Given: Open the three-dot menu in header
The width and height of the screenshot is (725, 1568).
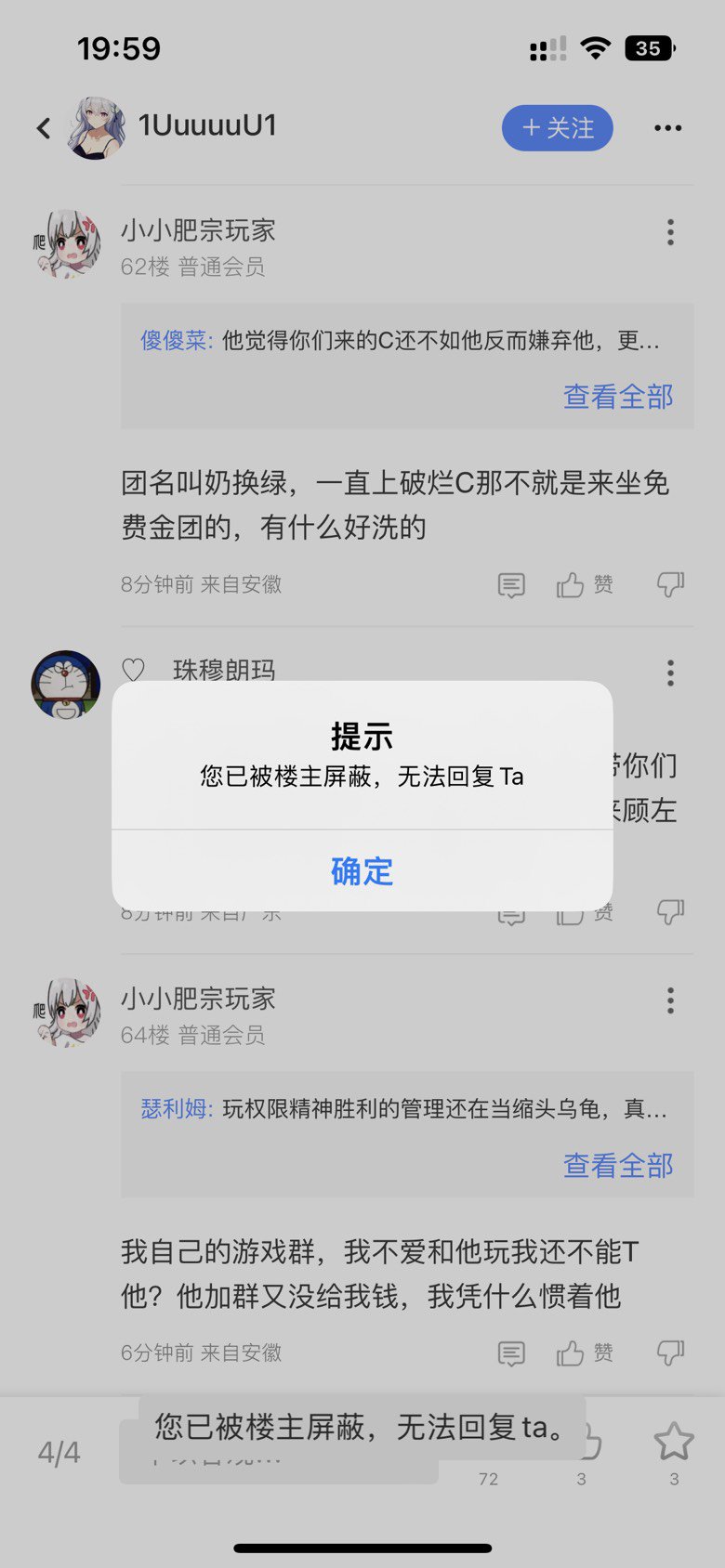Looking at the screenshot, I should pos(667,128).
